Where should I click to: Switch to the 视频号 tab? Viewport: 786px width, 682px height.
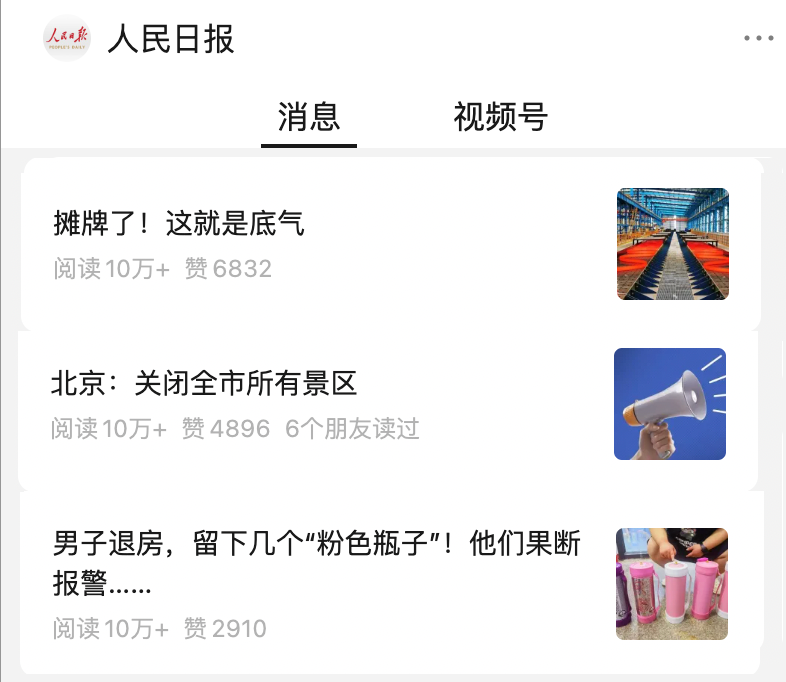click(x=500, y=117)
